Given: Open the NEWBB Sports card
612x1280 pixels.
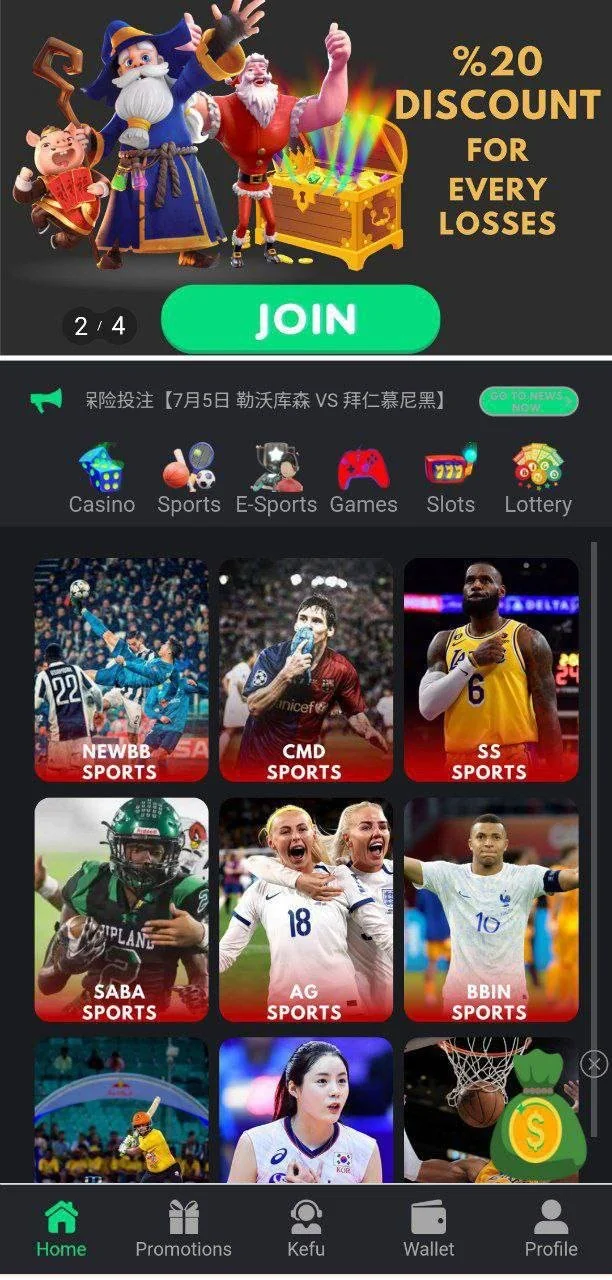Looking at the screenshot, I should tap(121, 669).
